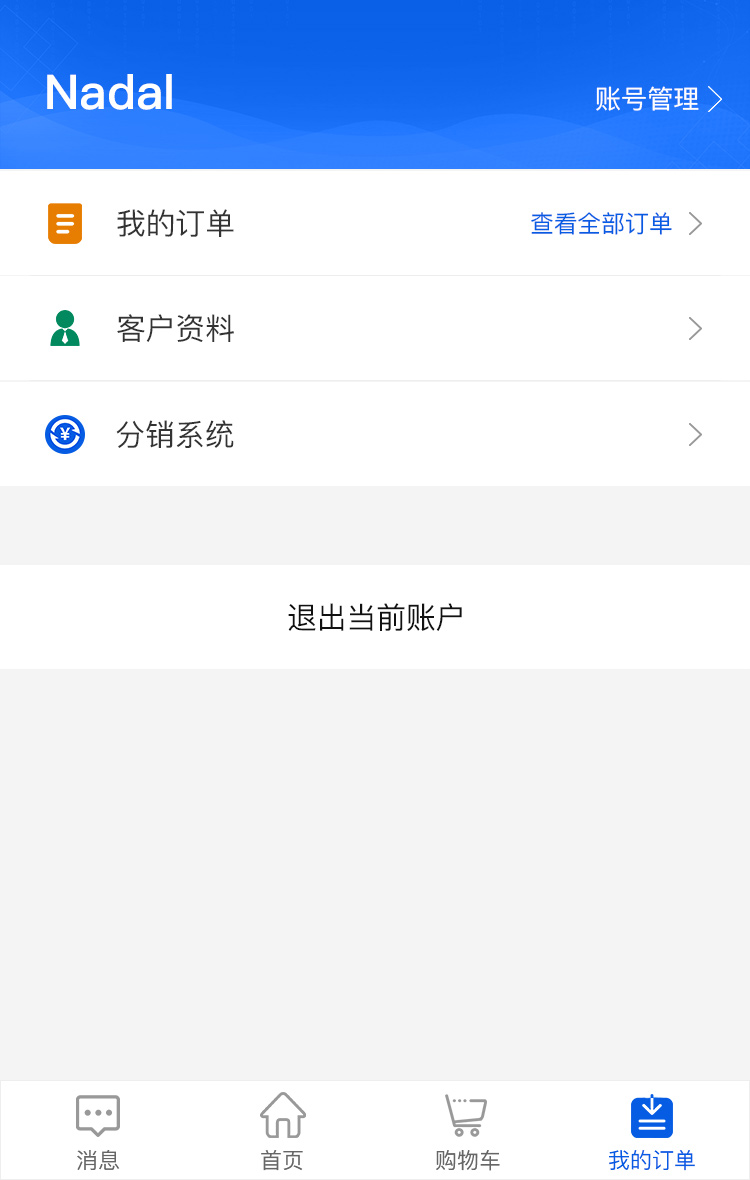Open the 客户资料 row
This screenshot has height=1180, width=750.
click(375, 329)
